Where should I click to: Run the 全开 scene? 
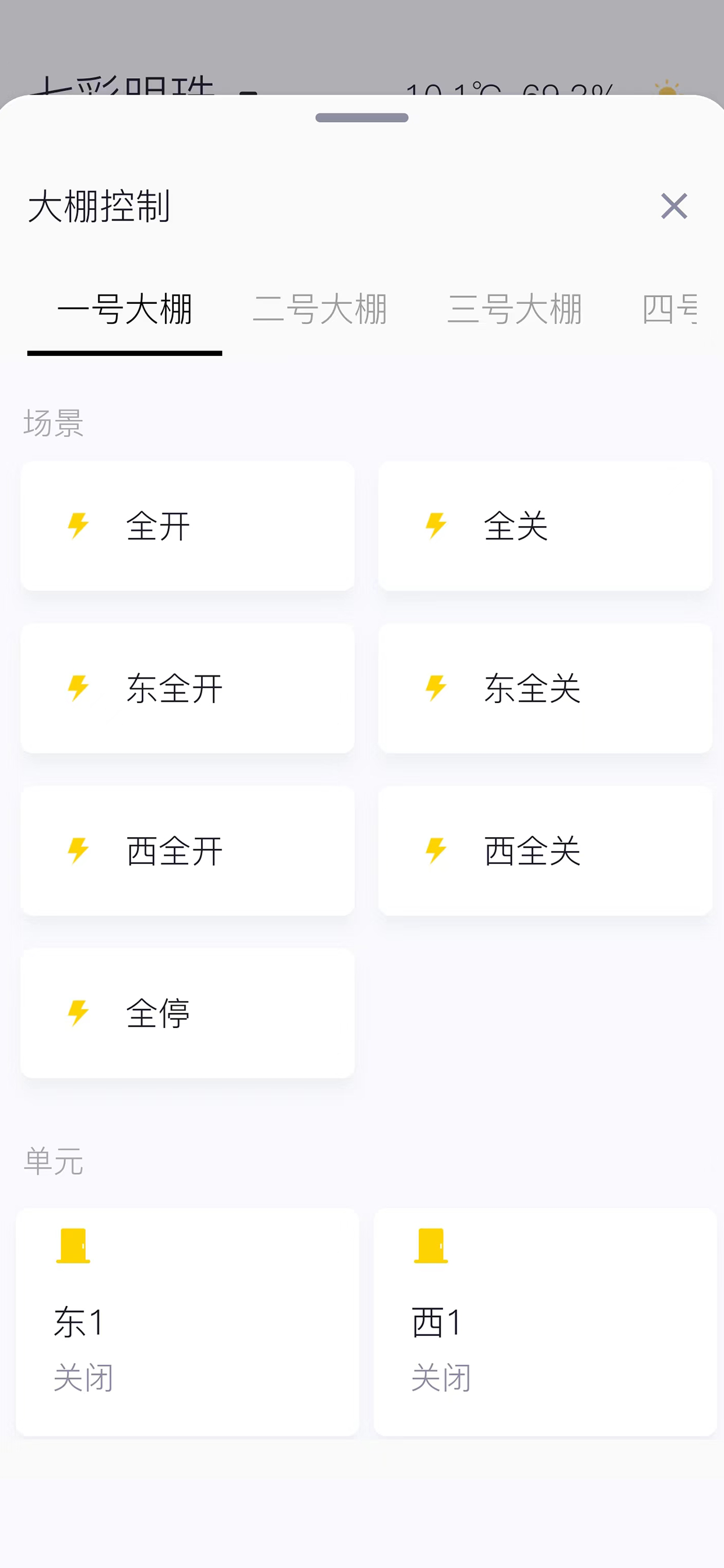point(187,526)
